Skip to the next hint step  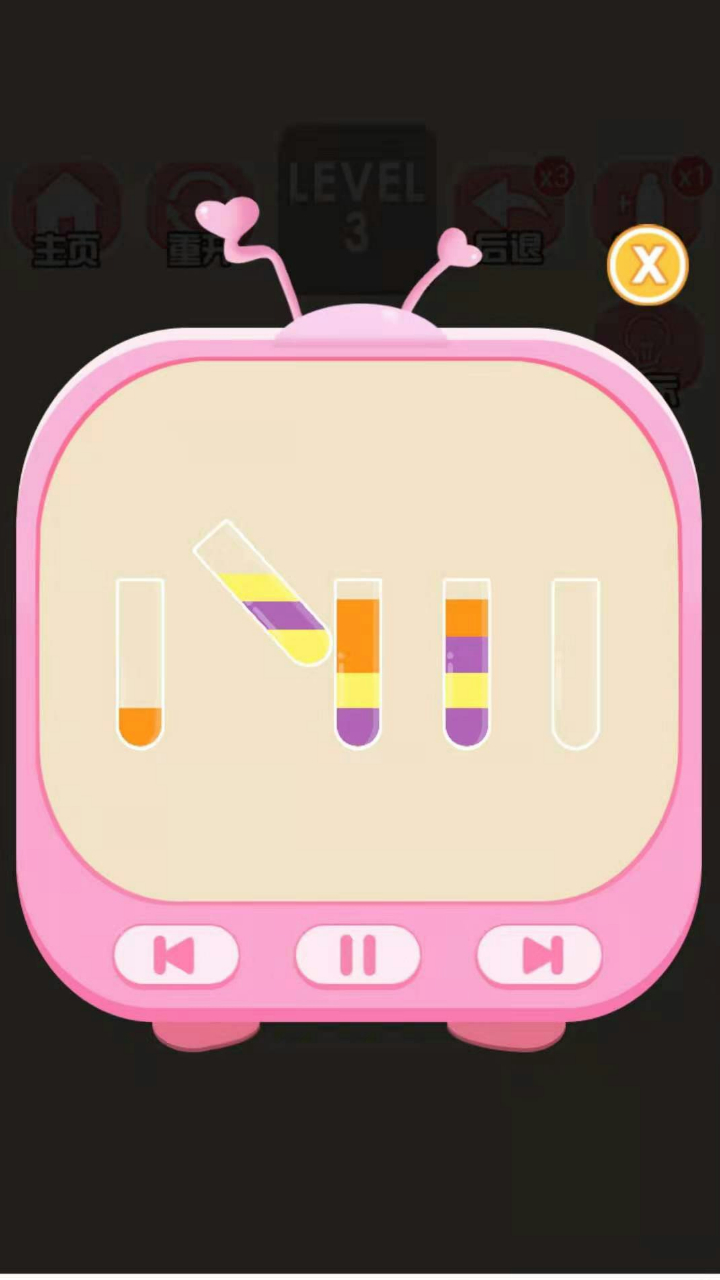(x=540, y=956)
